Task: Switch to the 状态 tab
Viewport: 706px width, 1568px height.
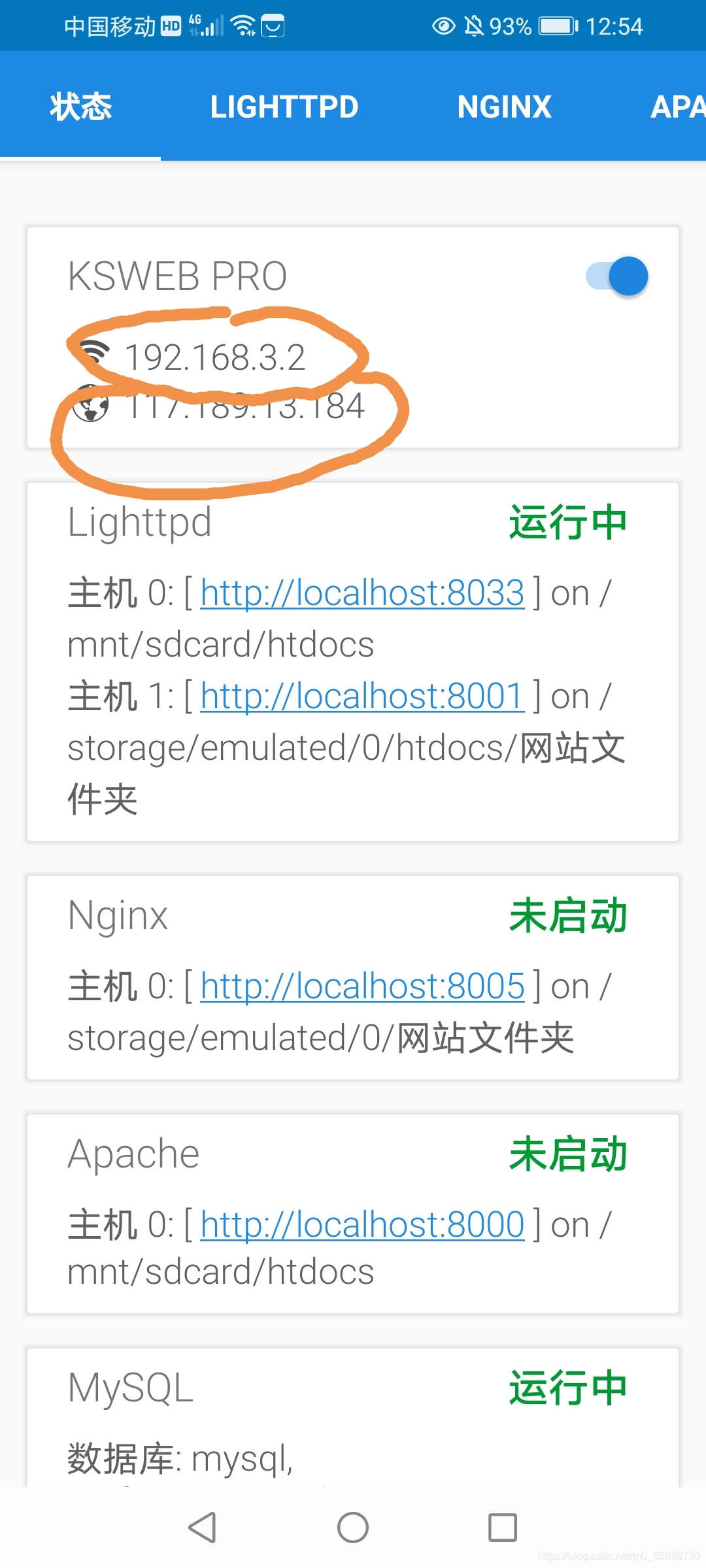Action: (81, 106)
